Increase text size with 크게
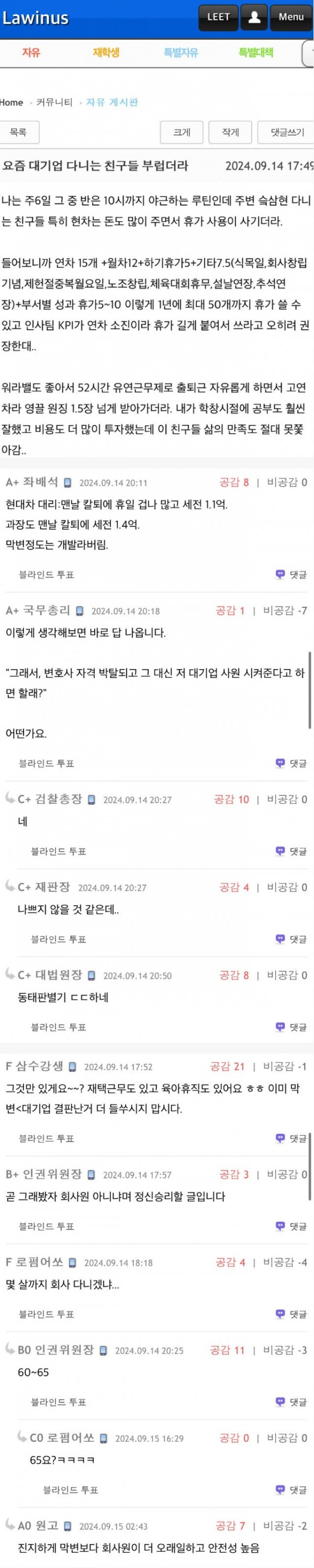The image size is (314, 1568). 182,132
